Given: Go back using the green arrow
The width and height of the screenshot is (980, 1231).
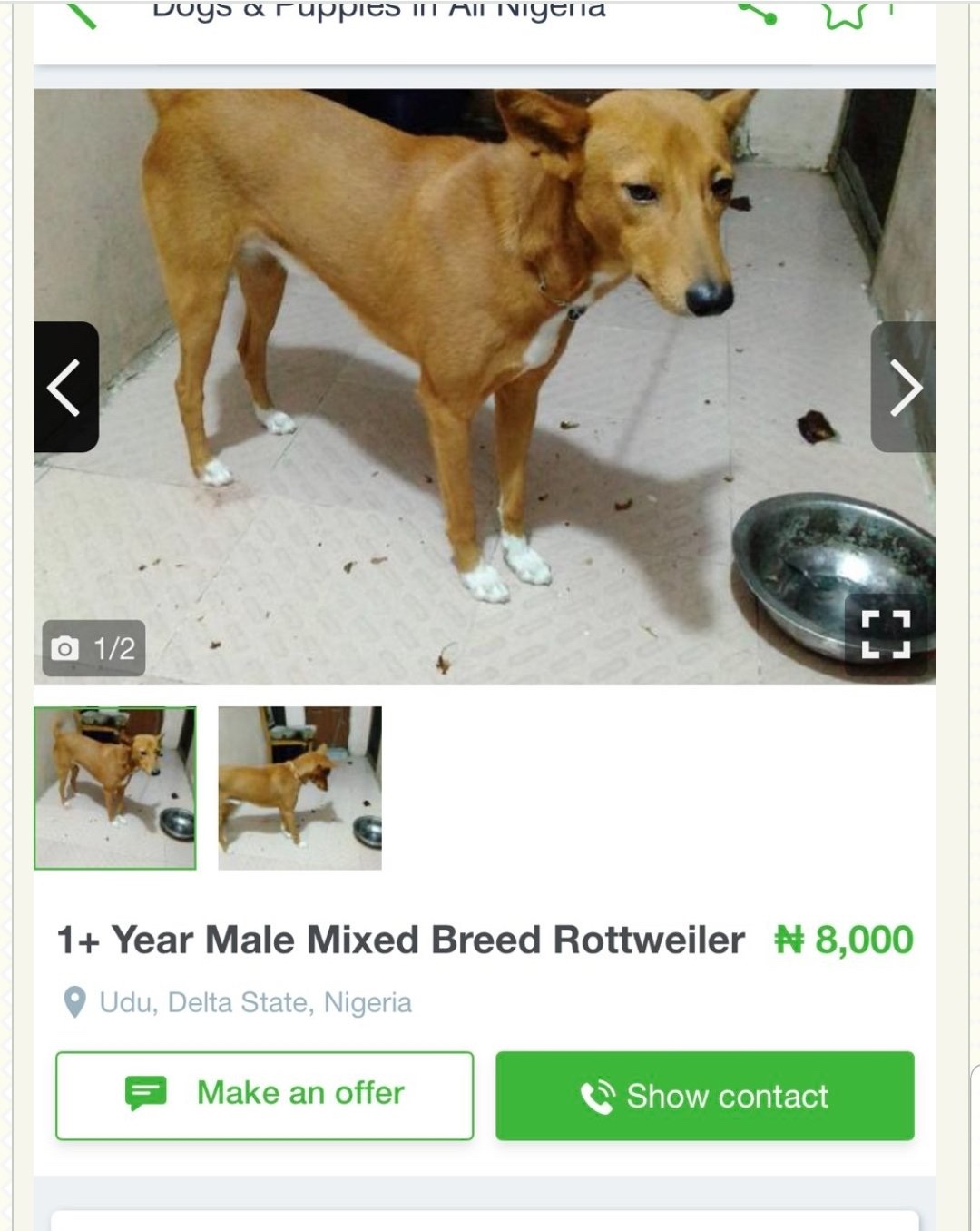Looking at the screenshot, I should point(81,13).
